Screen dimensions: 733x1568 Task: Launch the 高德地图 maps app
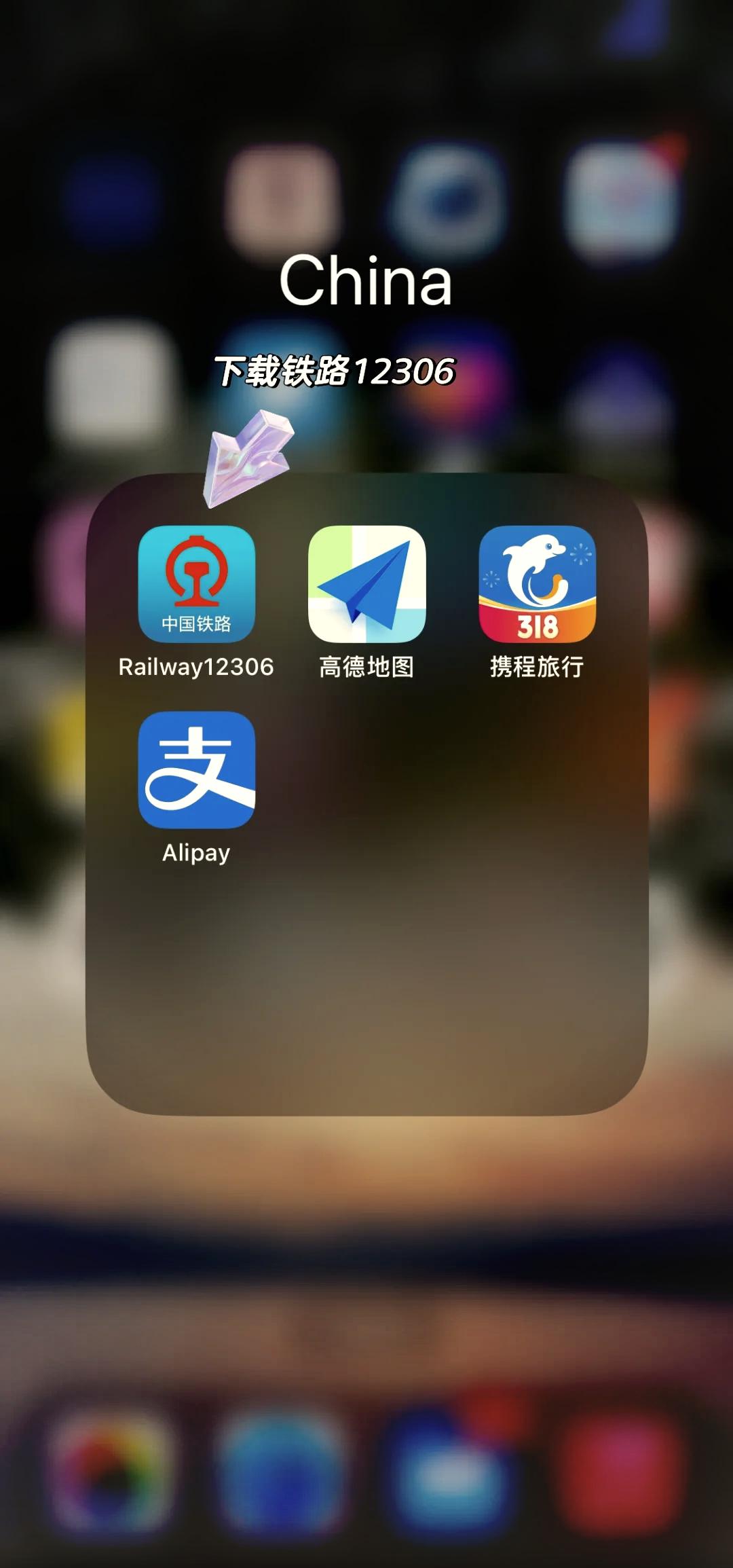click(366, 584)
